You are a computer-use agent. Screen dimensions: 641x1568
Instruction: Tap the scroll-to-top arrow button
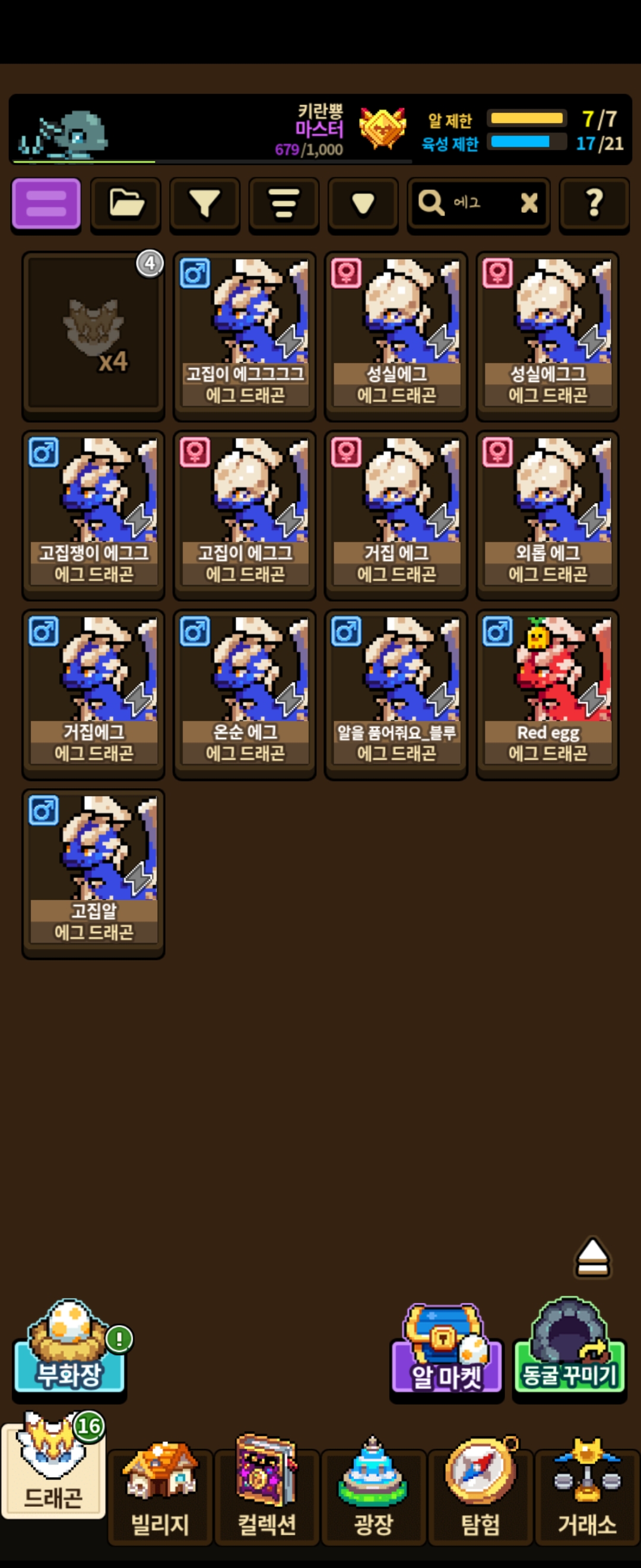click(592, 1257)
